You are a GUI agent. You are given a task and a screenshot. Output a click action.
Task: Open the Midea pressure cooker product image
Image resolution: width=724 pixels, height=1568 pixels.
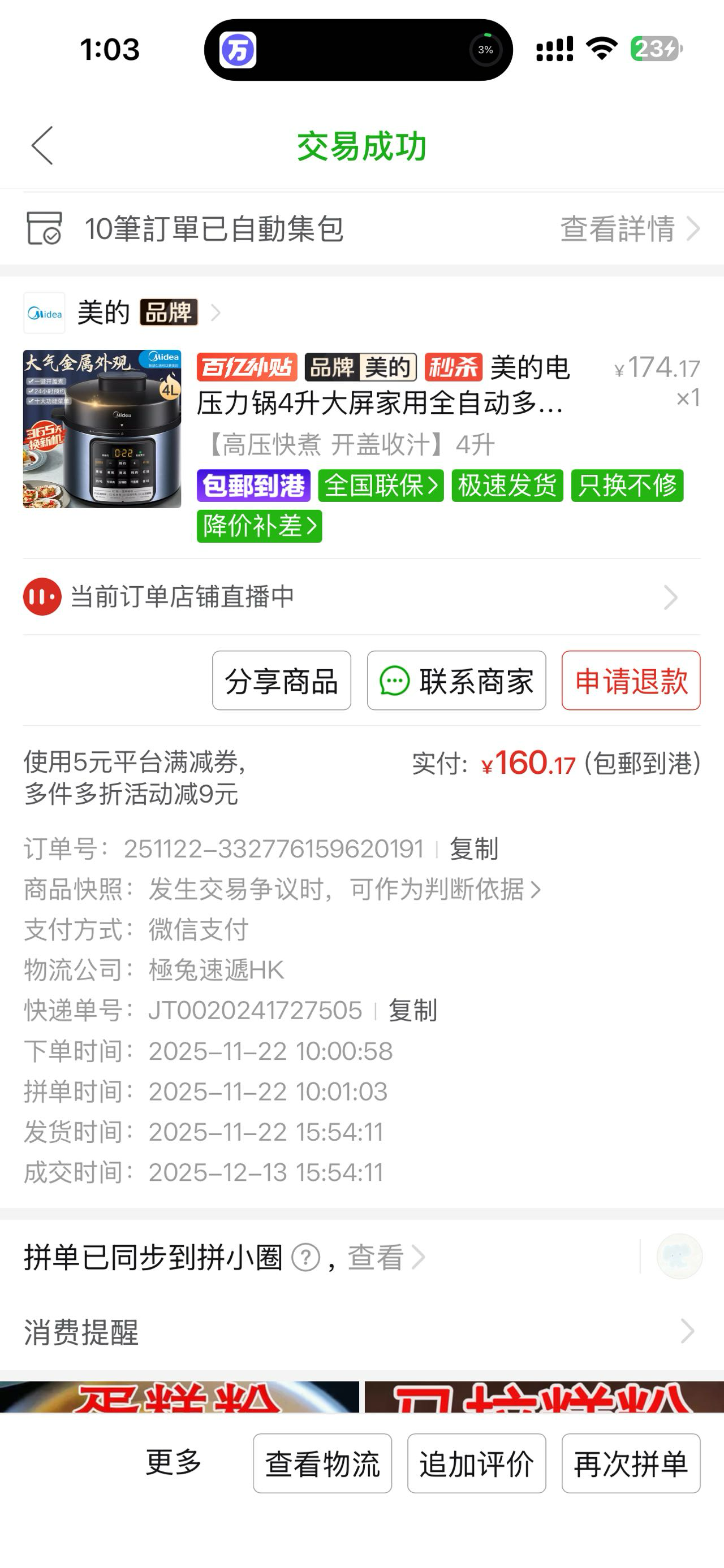point(102,429)
